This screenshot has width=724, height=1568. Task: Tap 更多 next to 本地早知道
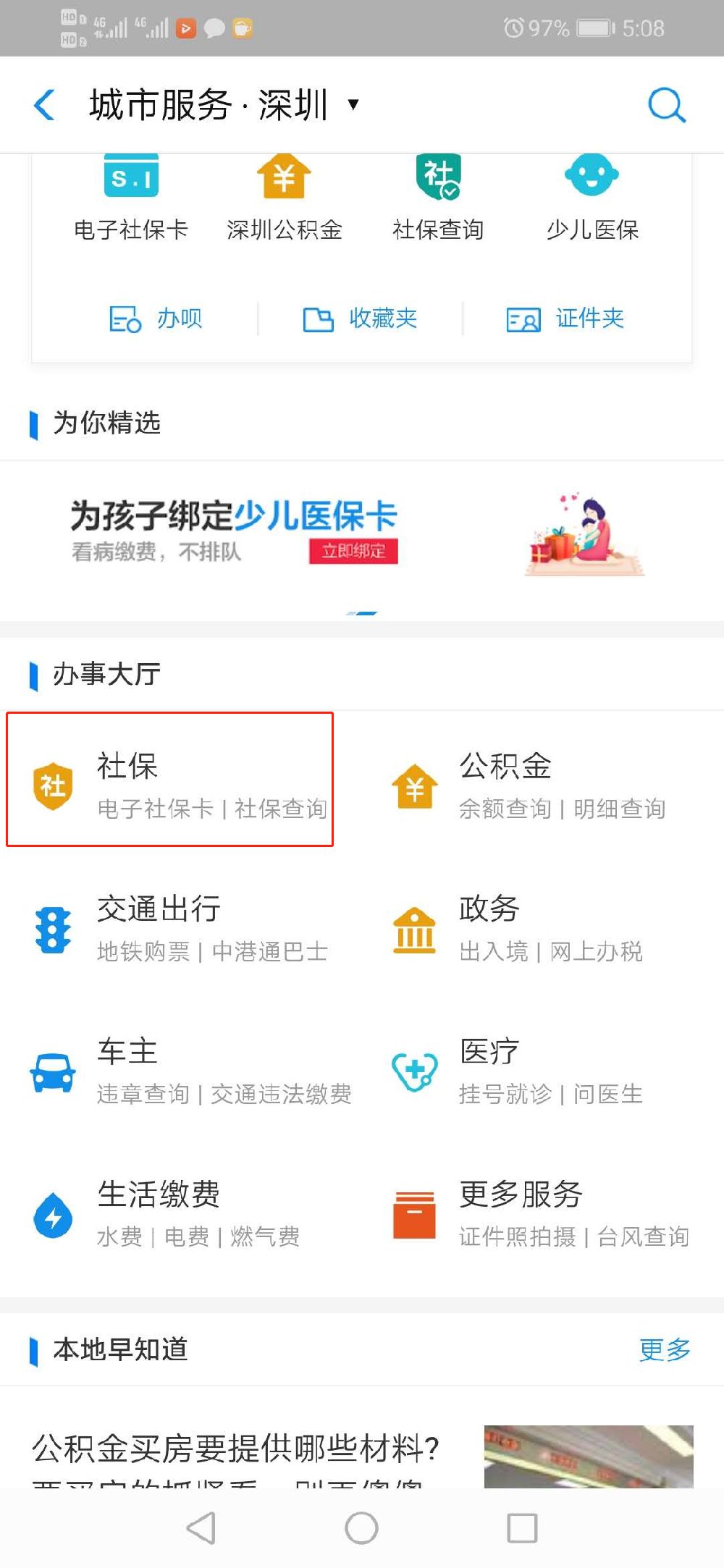pyautogui.click(x=665, y=1350)
